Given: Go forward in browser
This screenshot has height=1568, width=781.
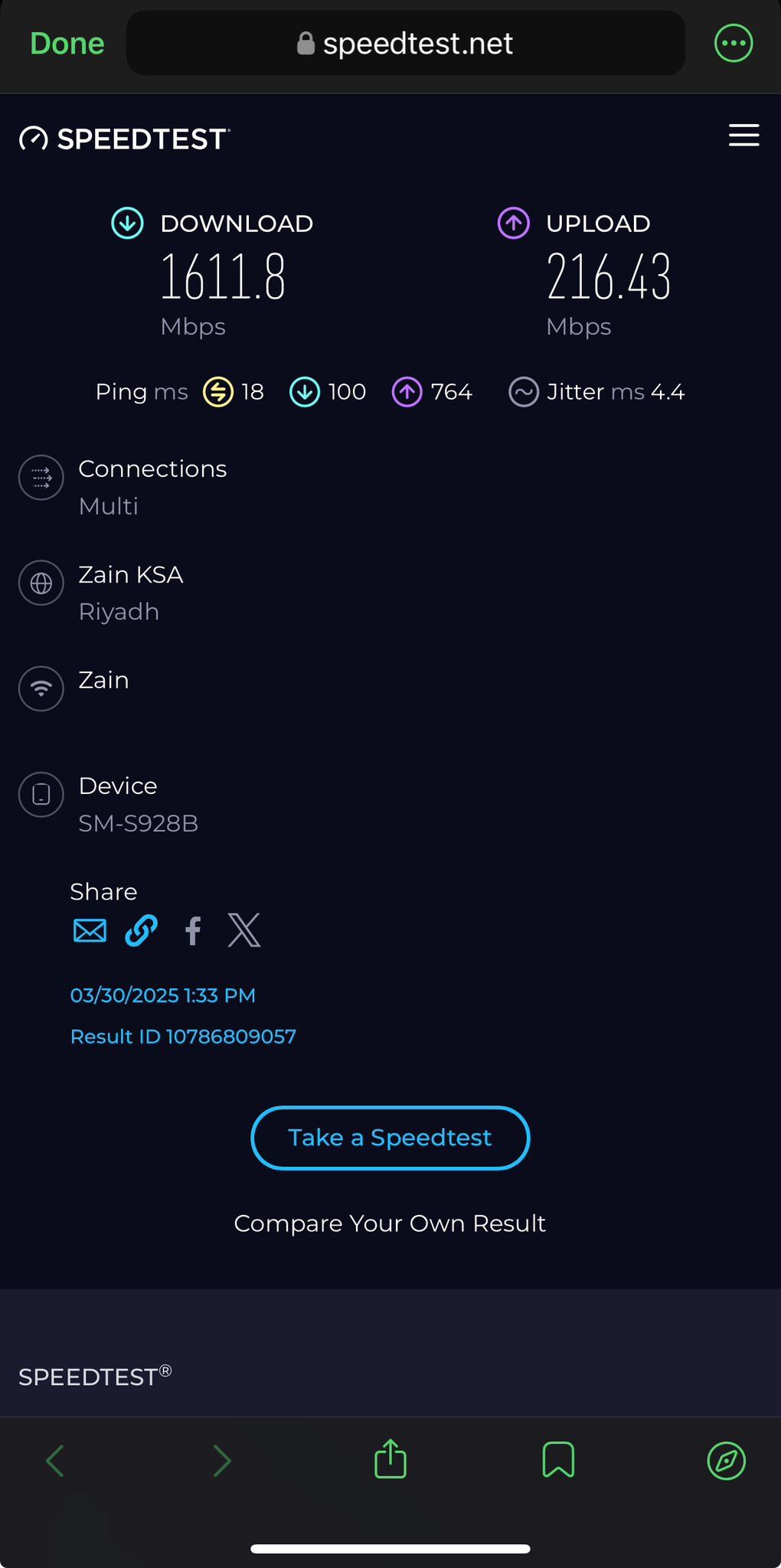Looking at the screenshot, I should 222,1460.
